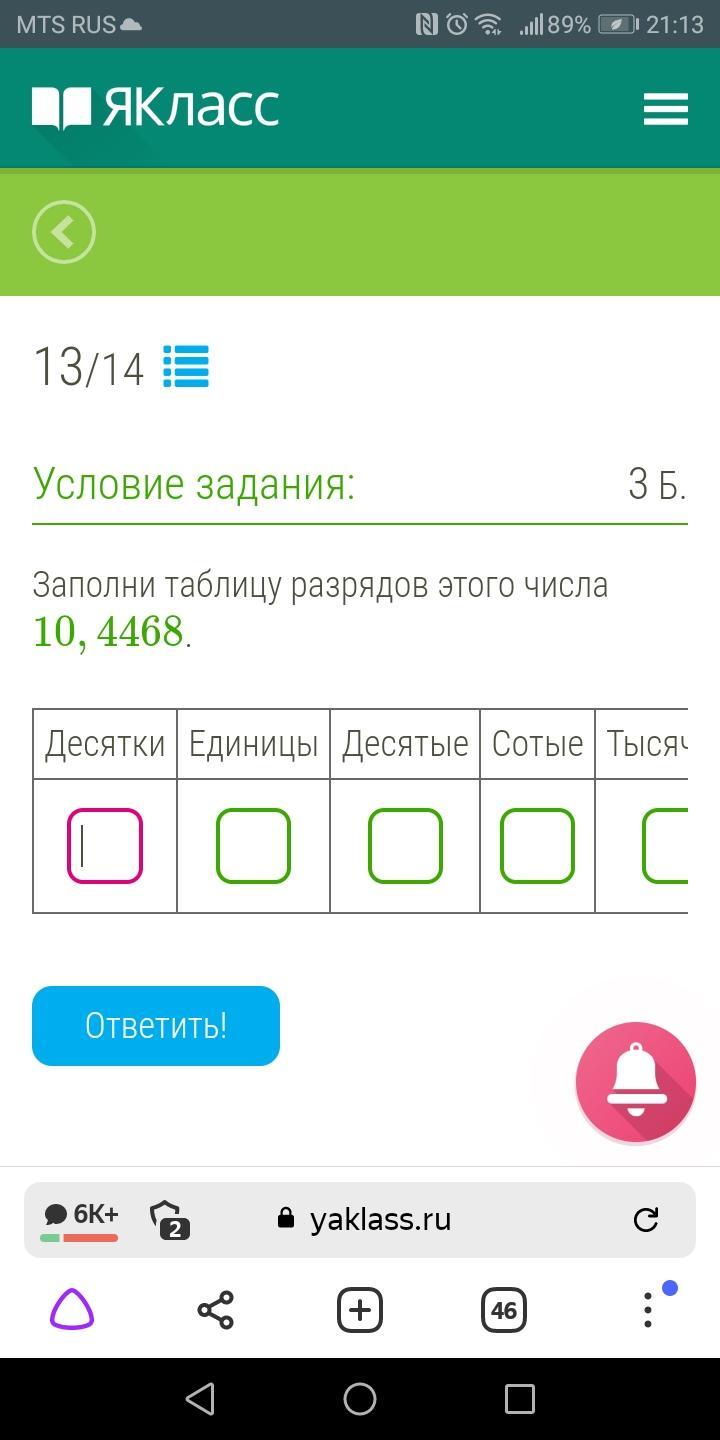720x1440 pixels.
Task: Open the protection shield icon
Action: coord(169,1219)
